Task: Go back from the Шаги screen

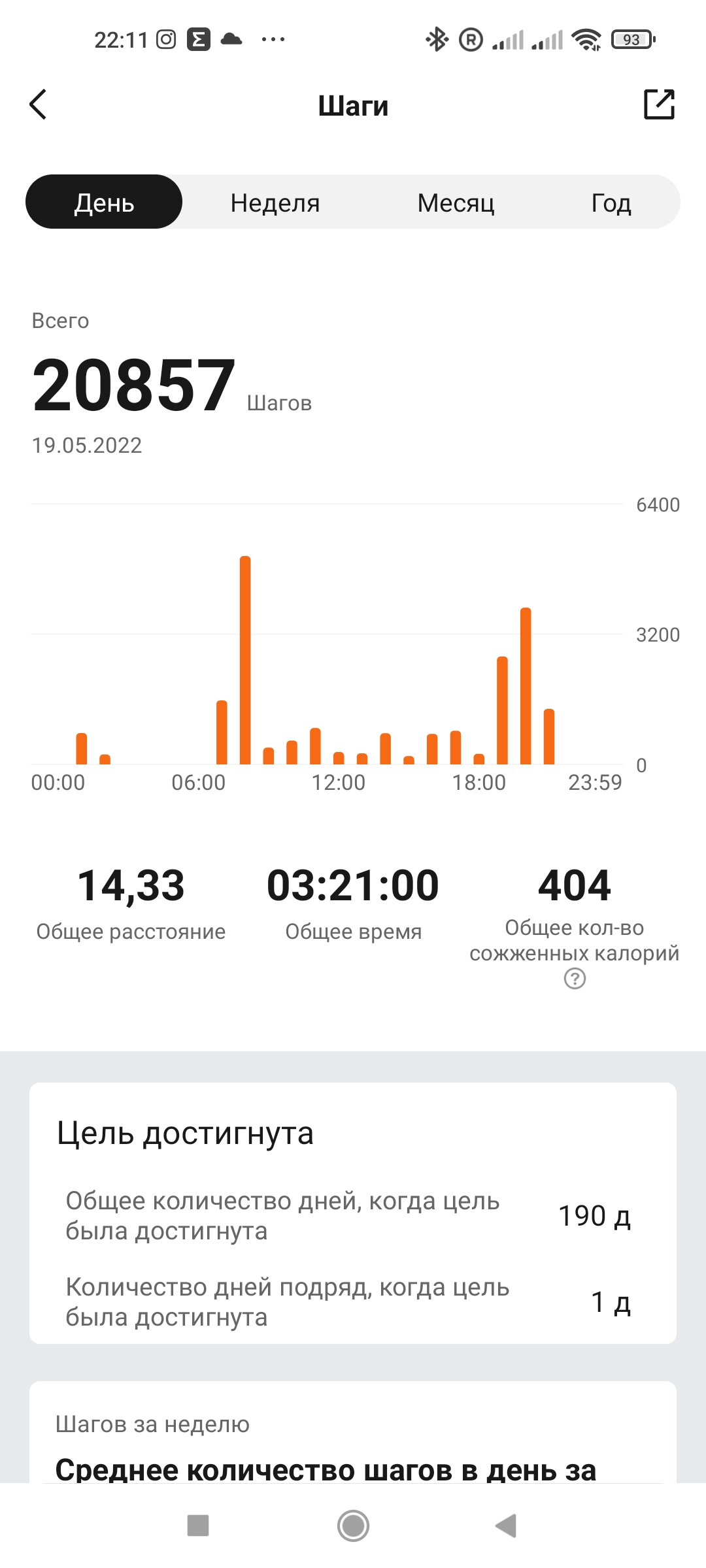Action: tap(39, 105)
